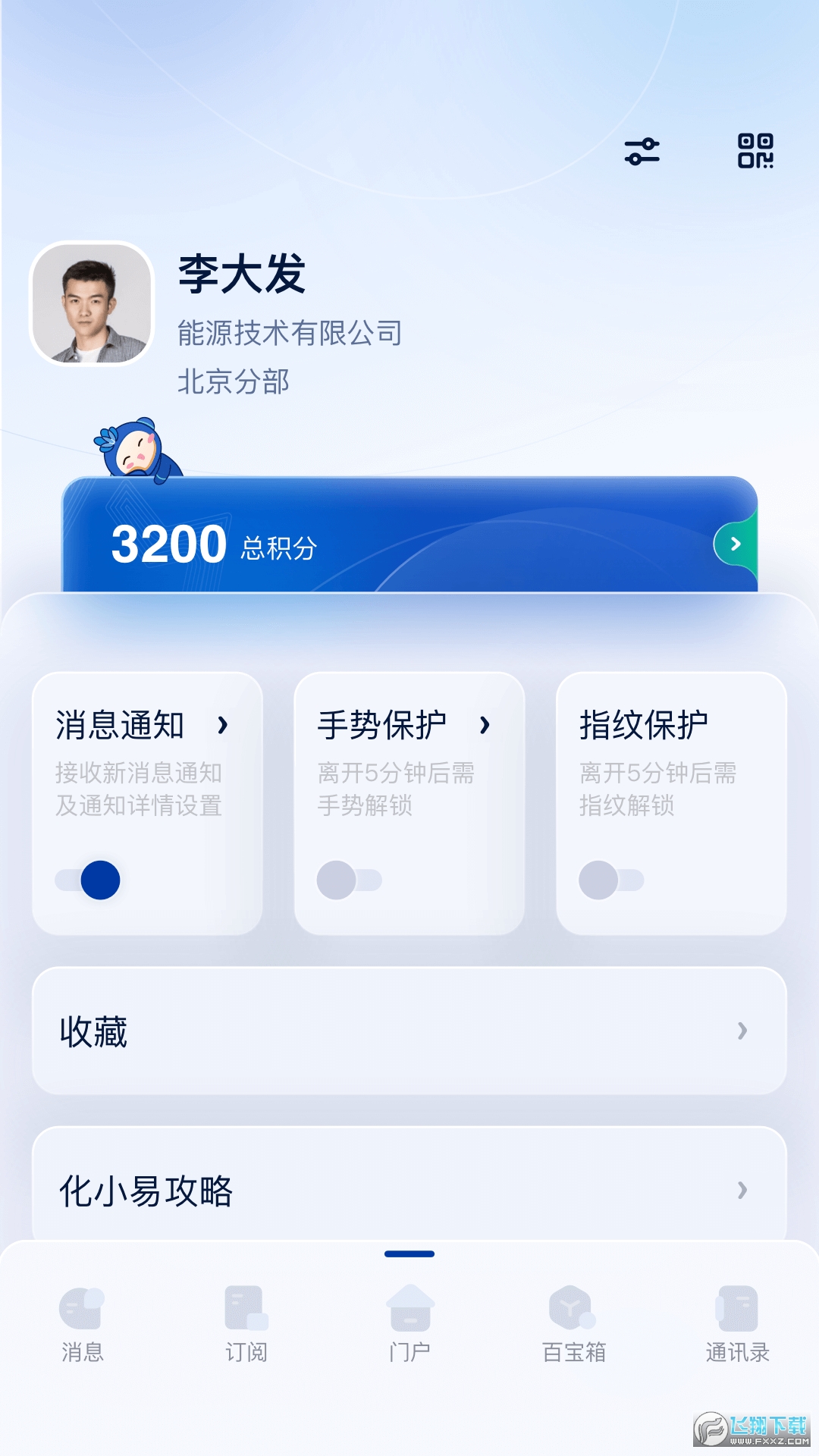Switch to the 消息 tab
This screenshot has height=1456, width=819.
click(x=82, y=1324)
